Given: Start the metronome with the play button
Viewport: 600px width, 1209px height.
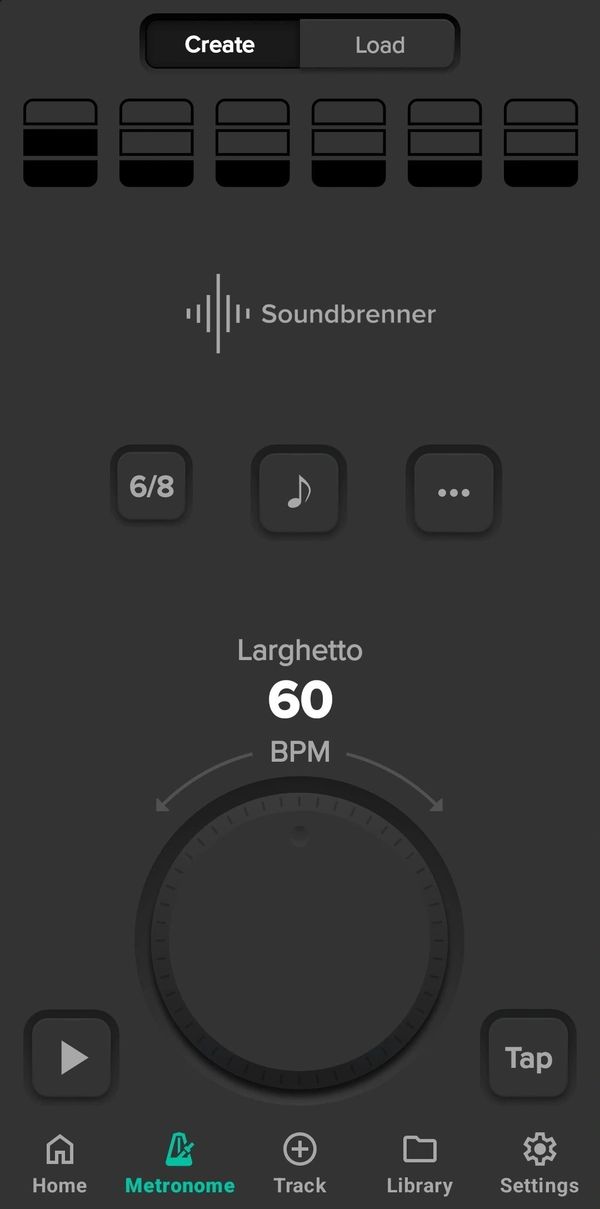Looking at the screenshot, I should point(72,1057).
